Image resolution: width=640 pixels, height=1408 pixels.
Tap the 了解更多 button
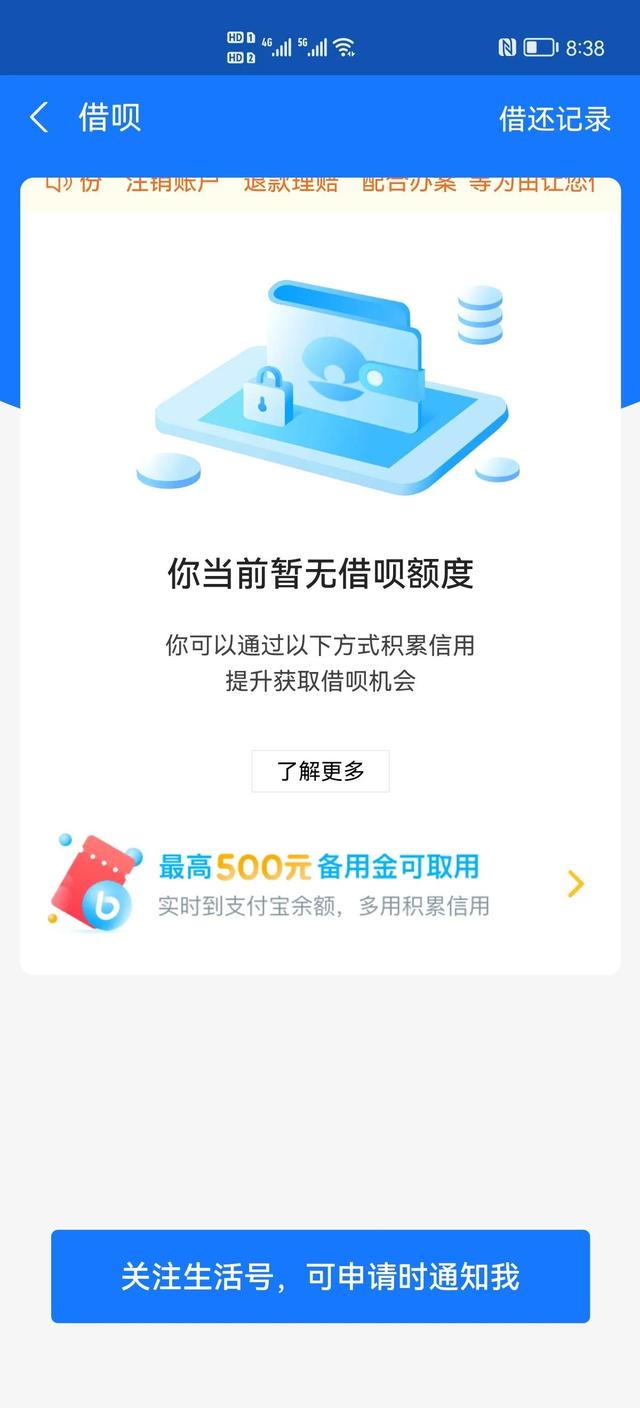(x=320, y=771)
